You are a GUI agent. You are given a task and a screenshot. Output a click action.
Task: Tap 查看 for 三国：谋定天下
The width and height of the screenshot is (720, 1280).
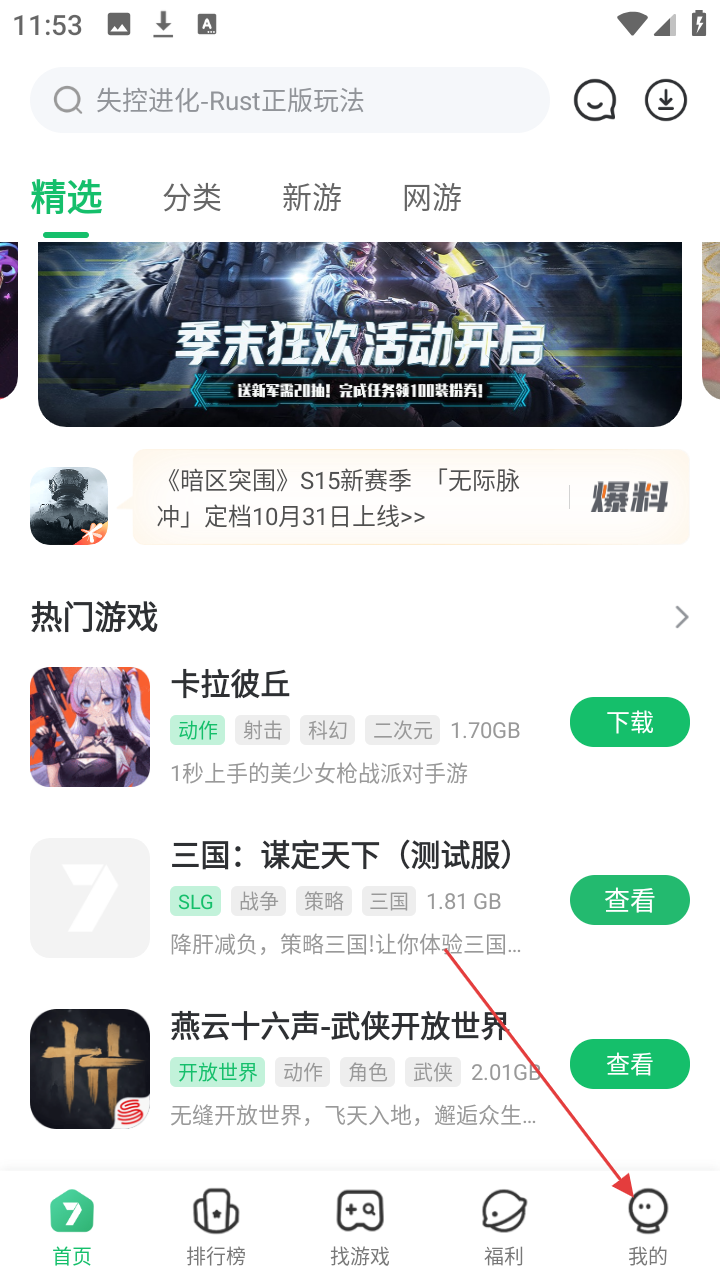(x=629, y=900)
